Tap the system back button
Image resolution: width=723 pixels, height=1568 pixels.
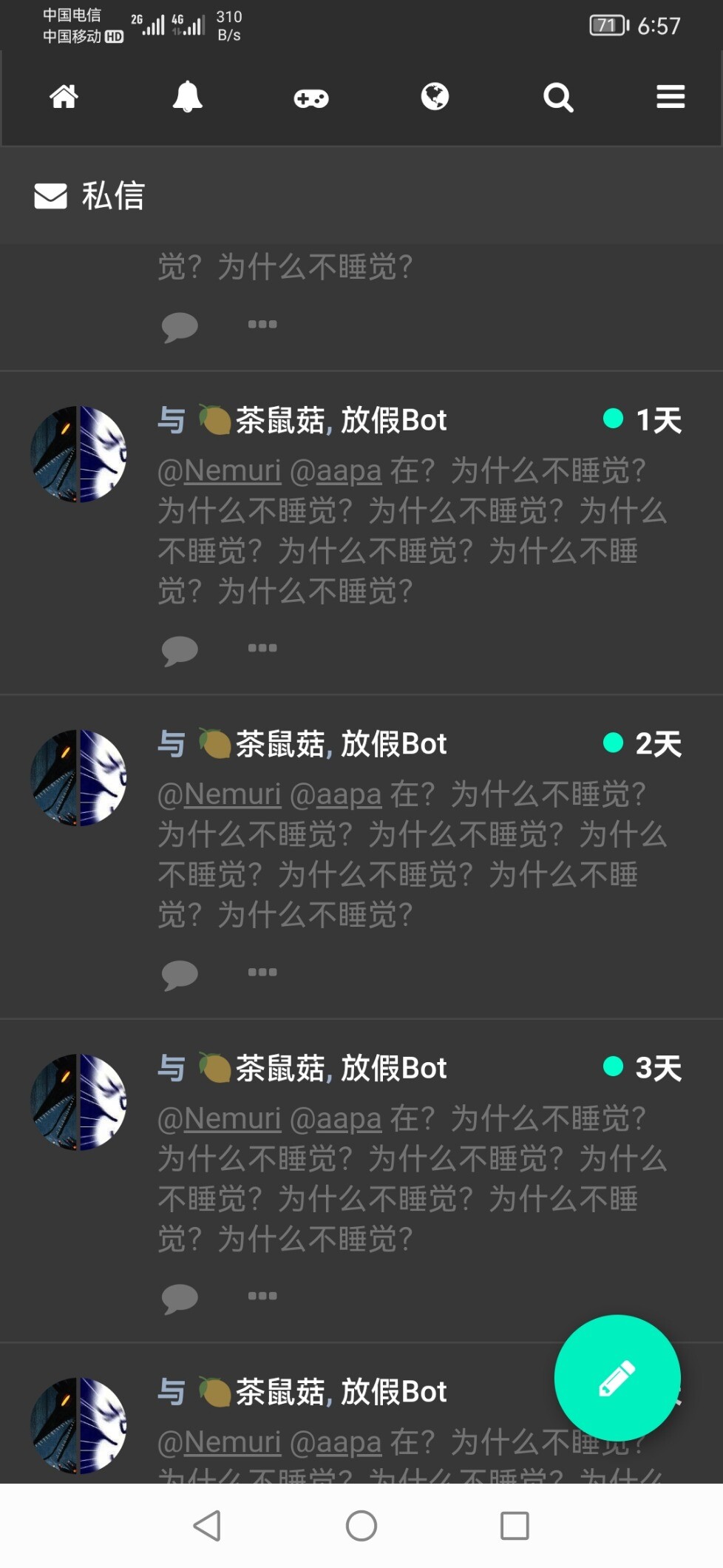click(x=207, y=1525)
